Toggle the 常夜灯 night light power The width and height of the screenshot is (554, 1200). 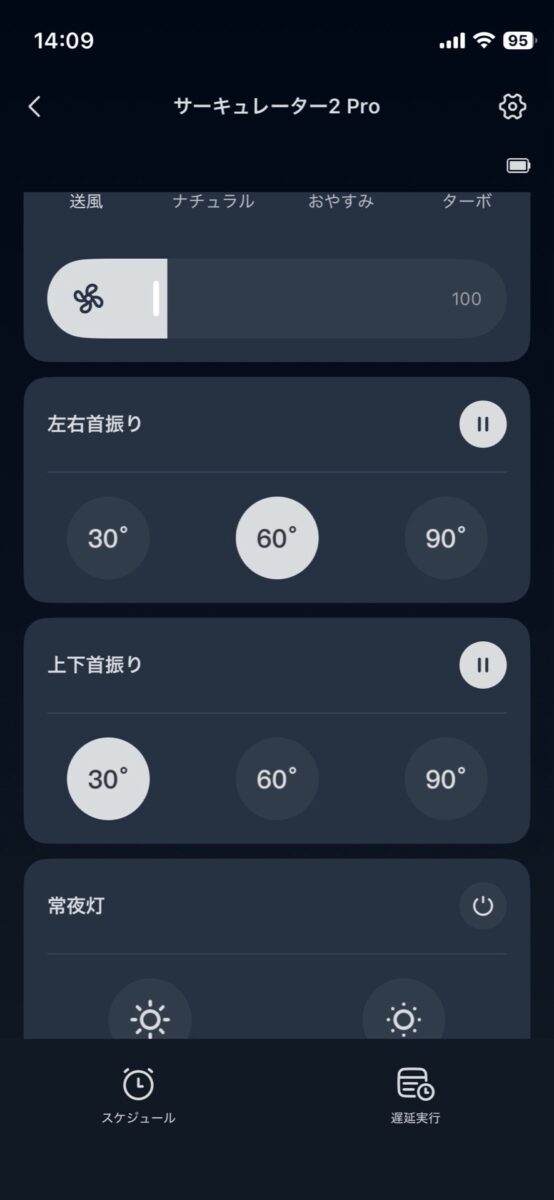coord(483,906)
